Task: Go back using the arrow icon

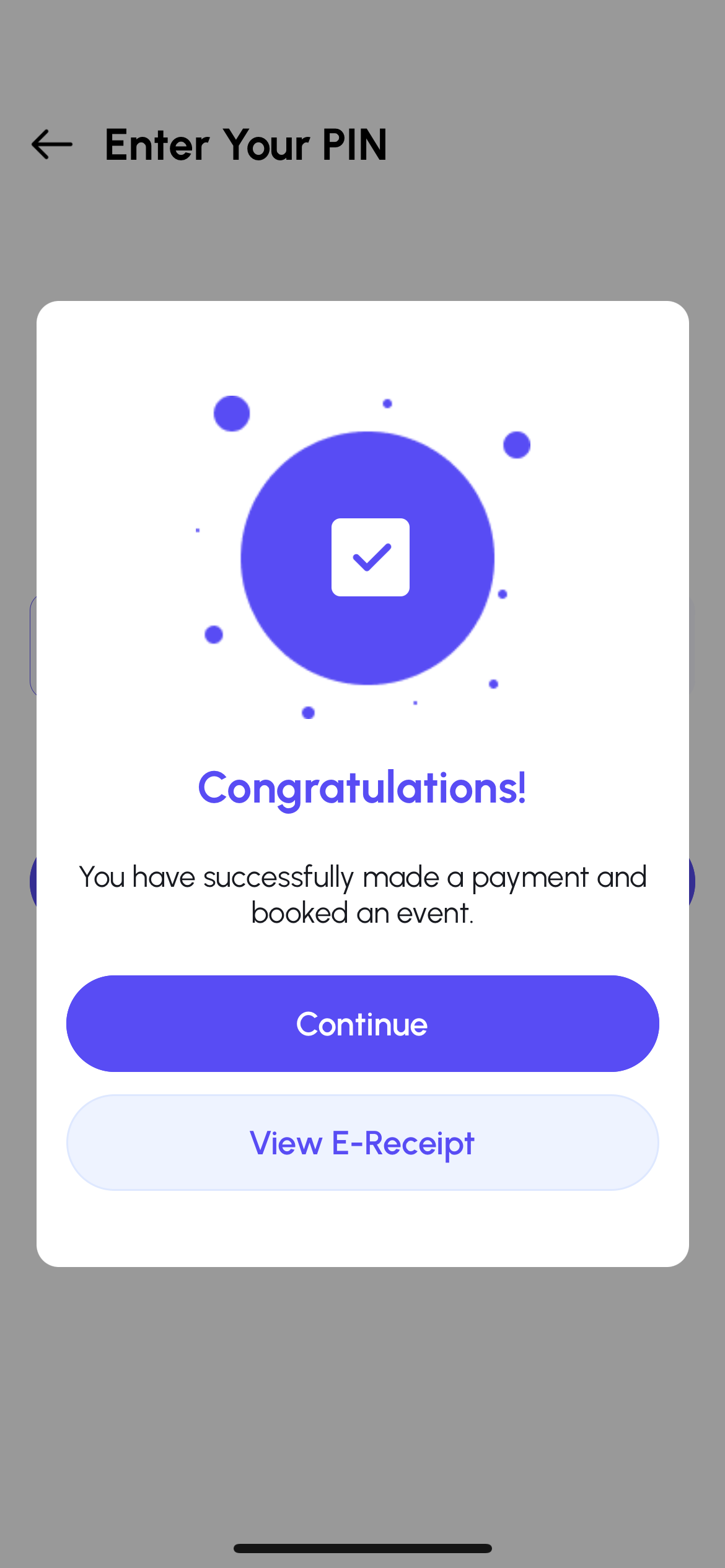Action: (x=52, y=144)
